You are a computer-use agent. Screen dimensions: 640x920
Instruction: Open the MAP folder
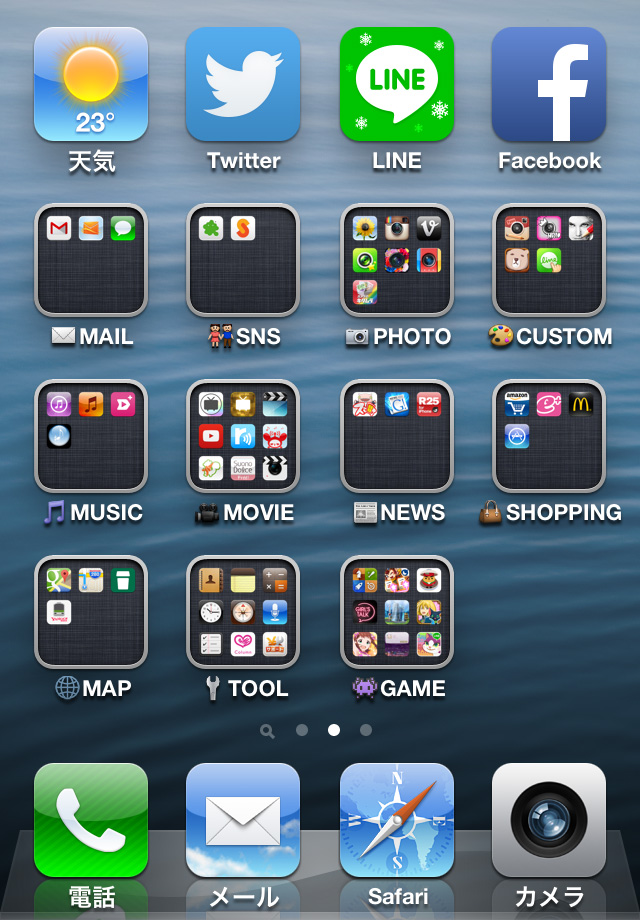pyautogui.click(x=91, y=612)
